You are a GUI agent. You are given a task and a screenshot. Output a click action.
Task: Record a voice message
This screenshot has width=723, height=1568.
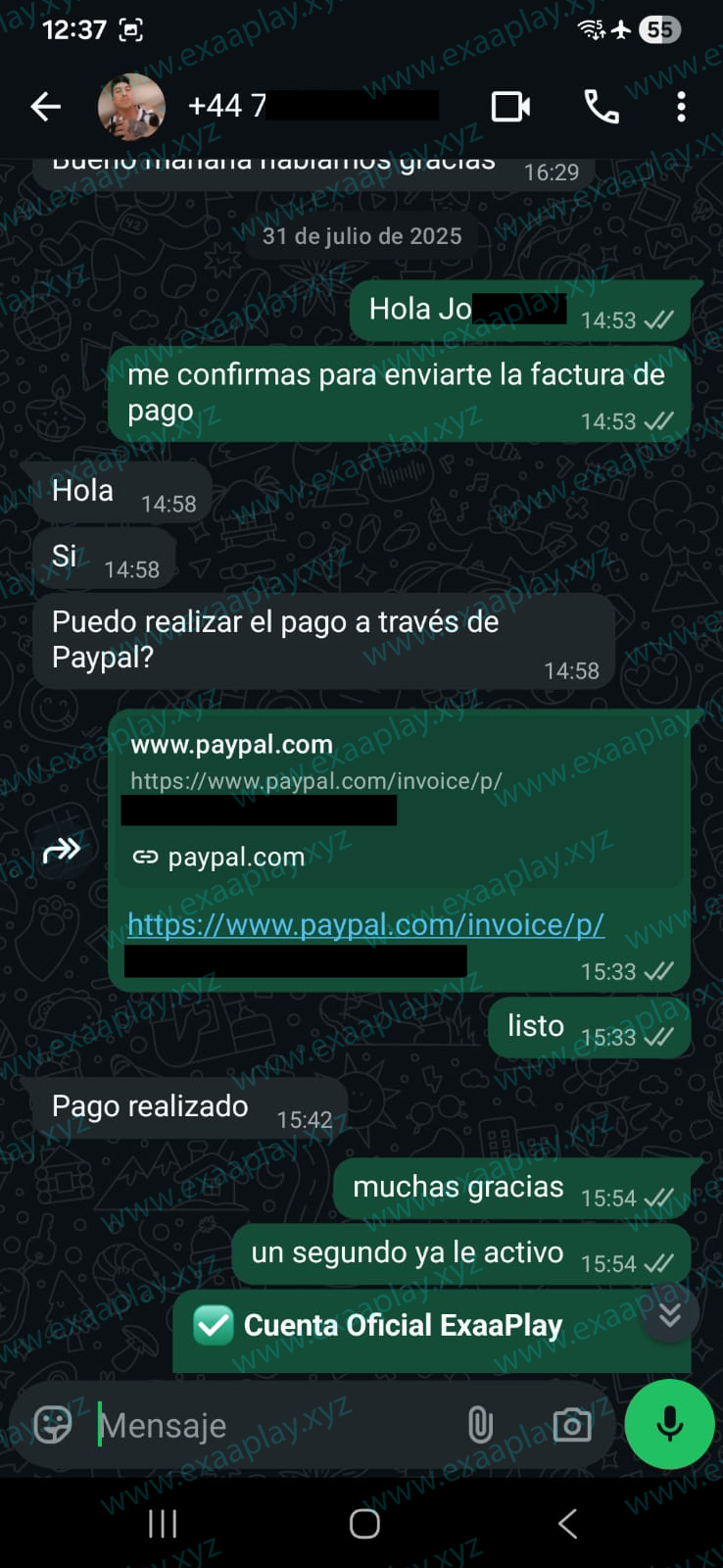coord(670,1424)
